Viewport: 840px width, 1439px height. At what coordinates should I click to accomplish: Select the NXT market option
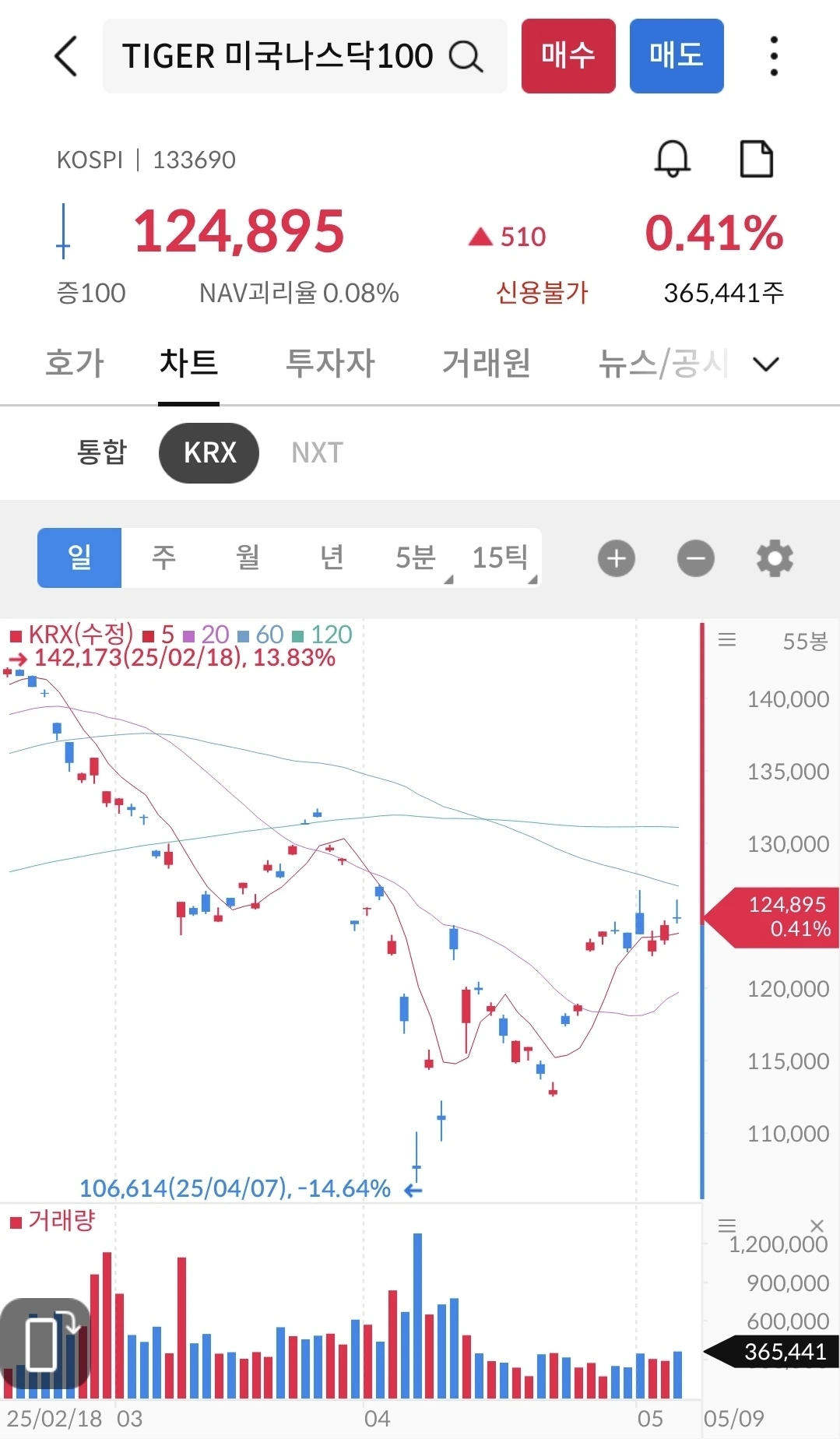coord(317,452)
